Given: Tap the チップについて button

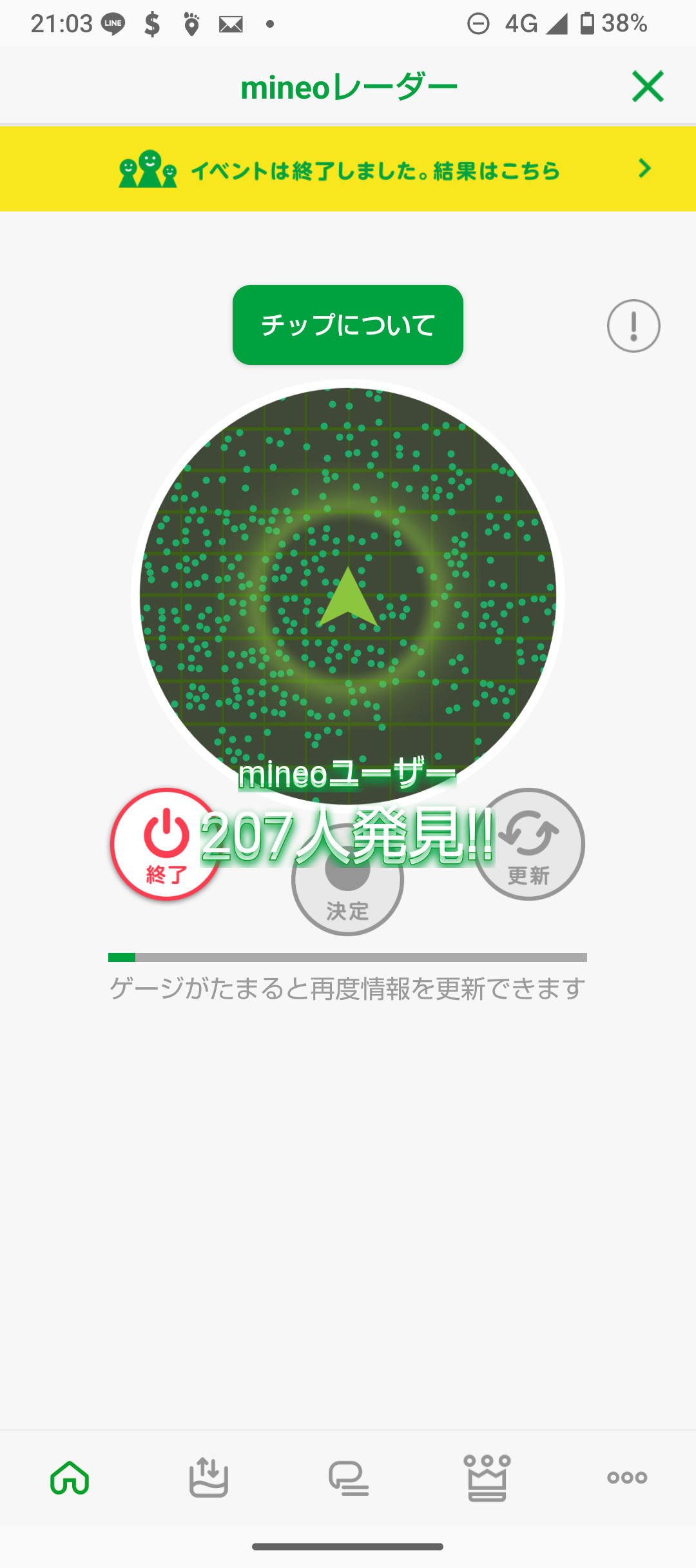Looking at the screenshot, I should click(348, 325).
